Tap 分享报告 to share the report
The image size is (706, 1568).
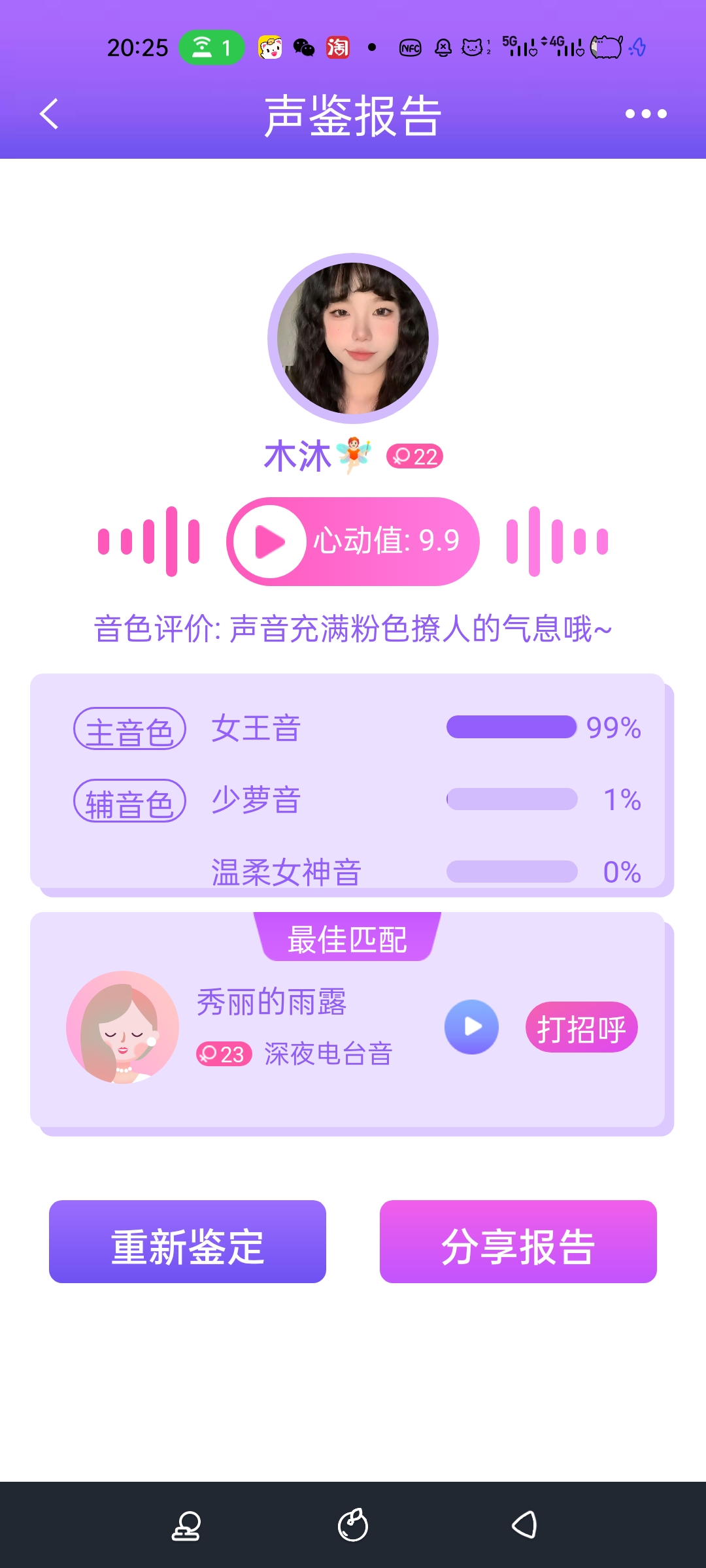tap(518, 1241)
